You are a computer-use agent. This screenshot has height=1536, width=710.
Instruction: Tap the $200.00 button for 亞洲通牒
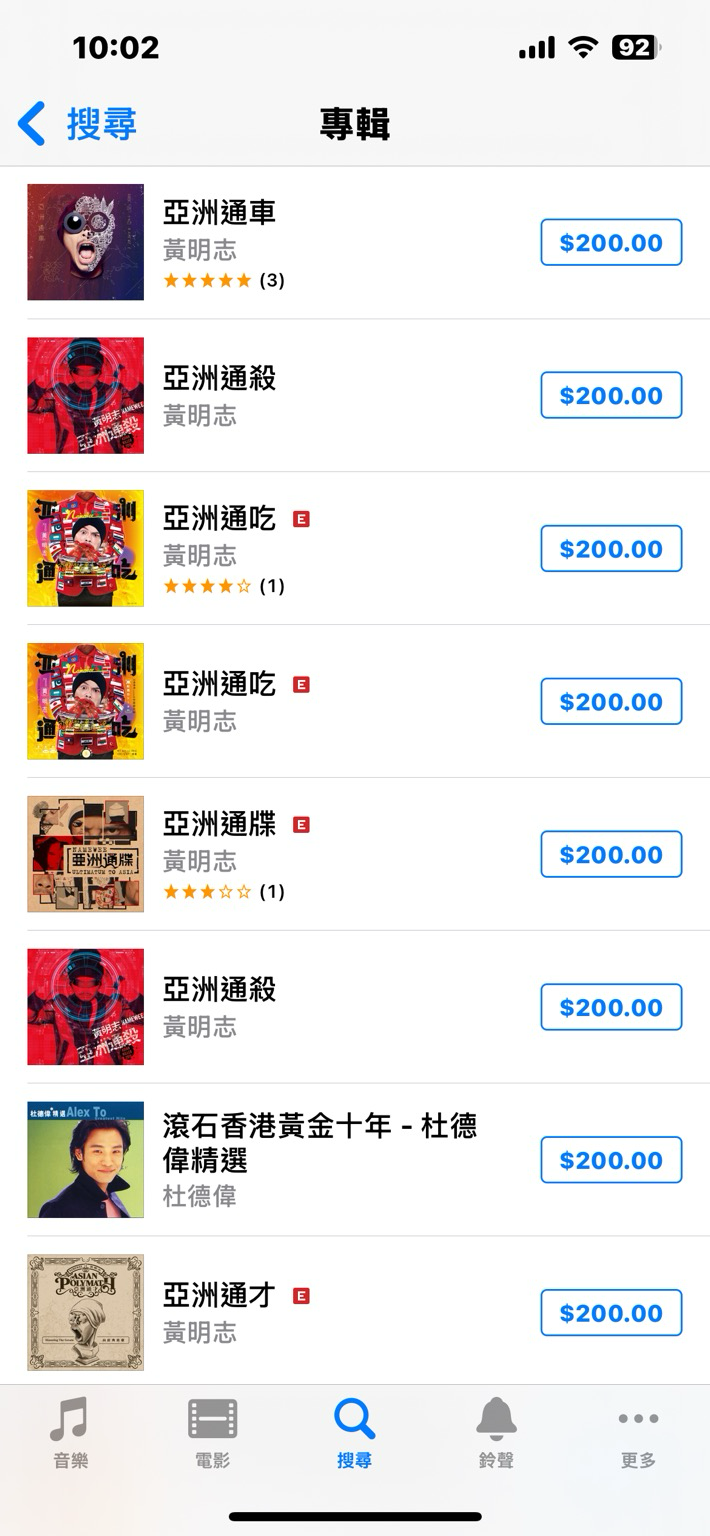point(611,855)
